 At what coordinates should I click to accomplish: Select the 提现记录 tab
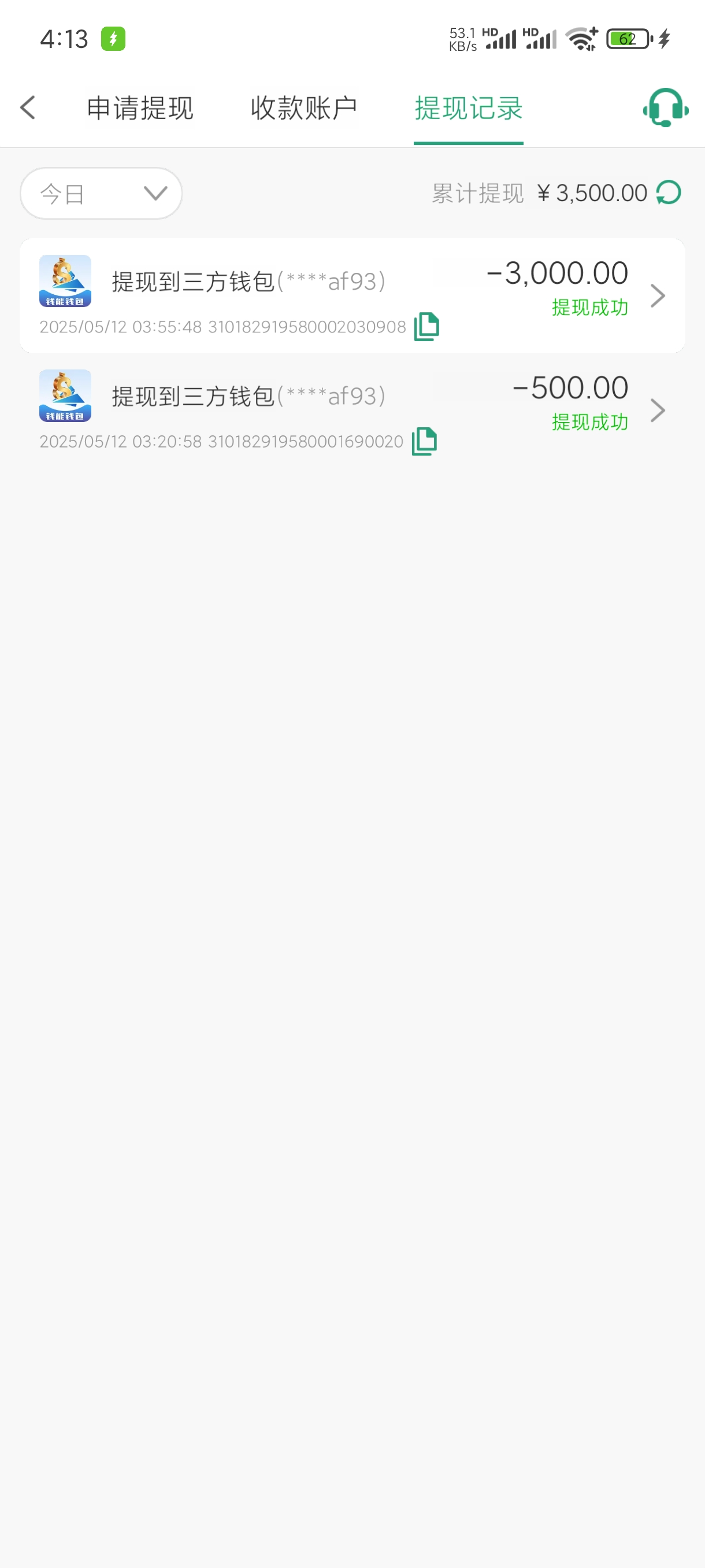tap(469, 108)
